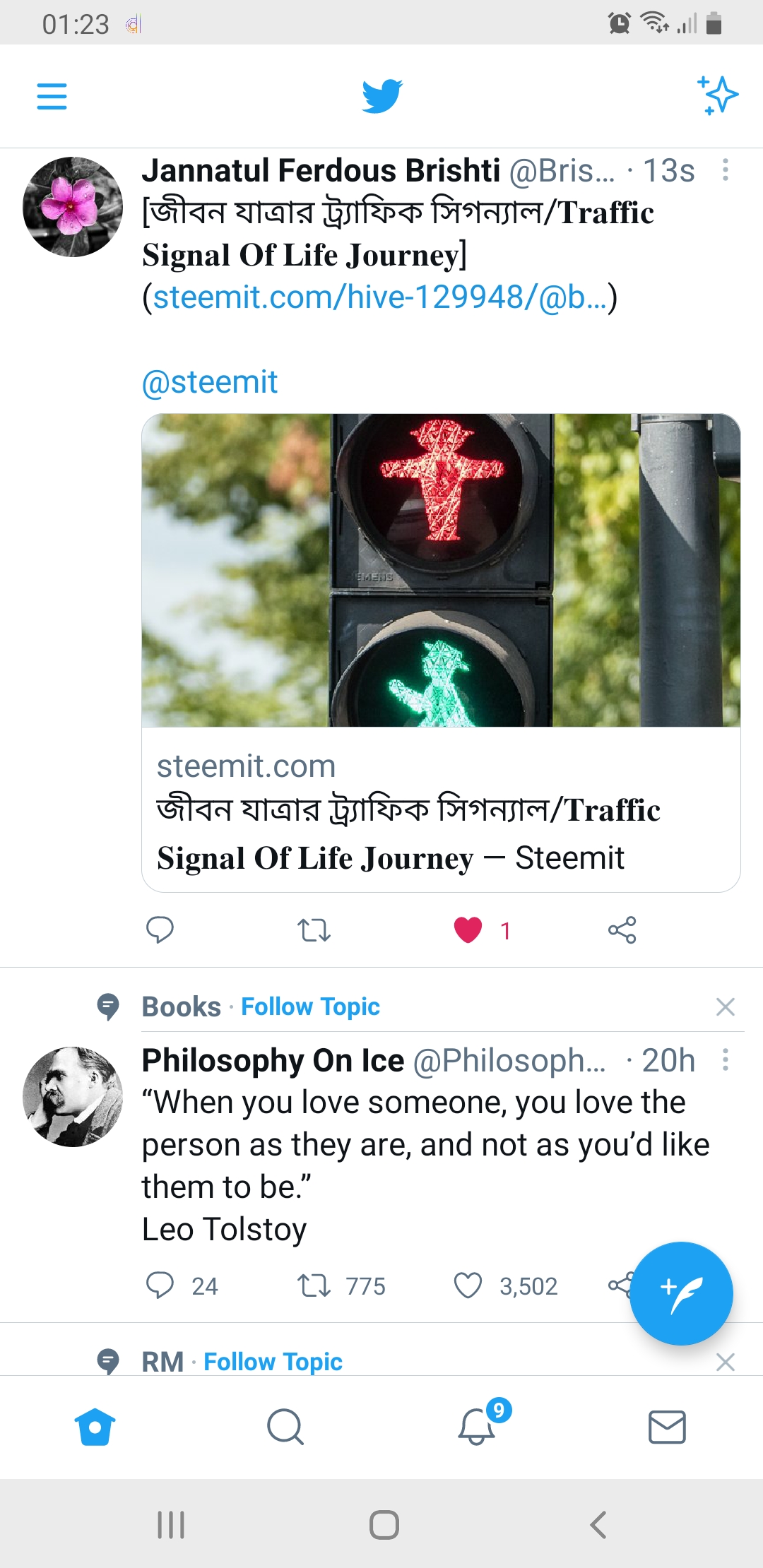Open the notifications bell tab
Image resolution: width=763 pixels, height=1568 pixels.
pyautogui.click(x=477, y=1427)
